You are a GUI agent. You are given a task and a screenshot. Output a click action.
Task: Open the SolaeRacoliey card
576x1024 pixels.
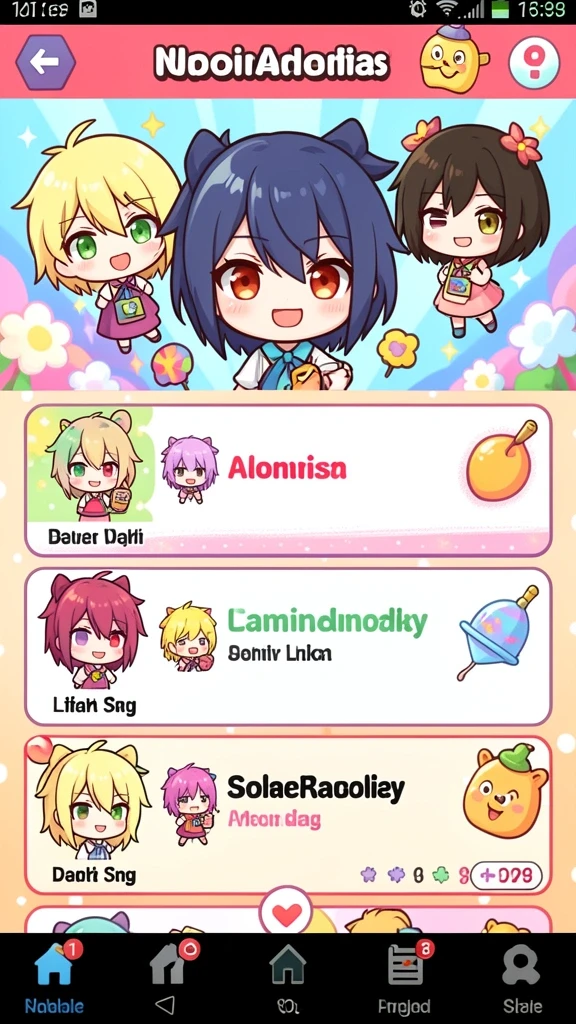pos(288,816)
